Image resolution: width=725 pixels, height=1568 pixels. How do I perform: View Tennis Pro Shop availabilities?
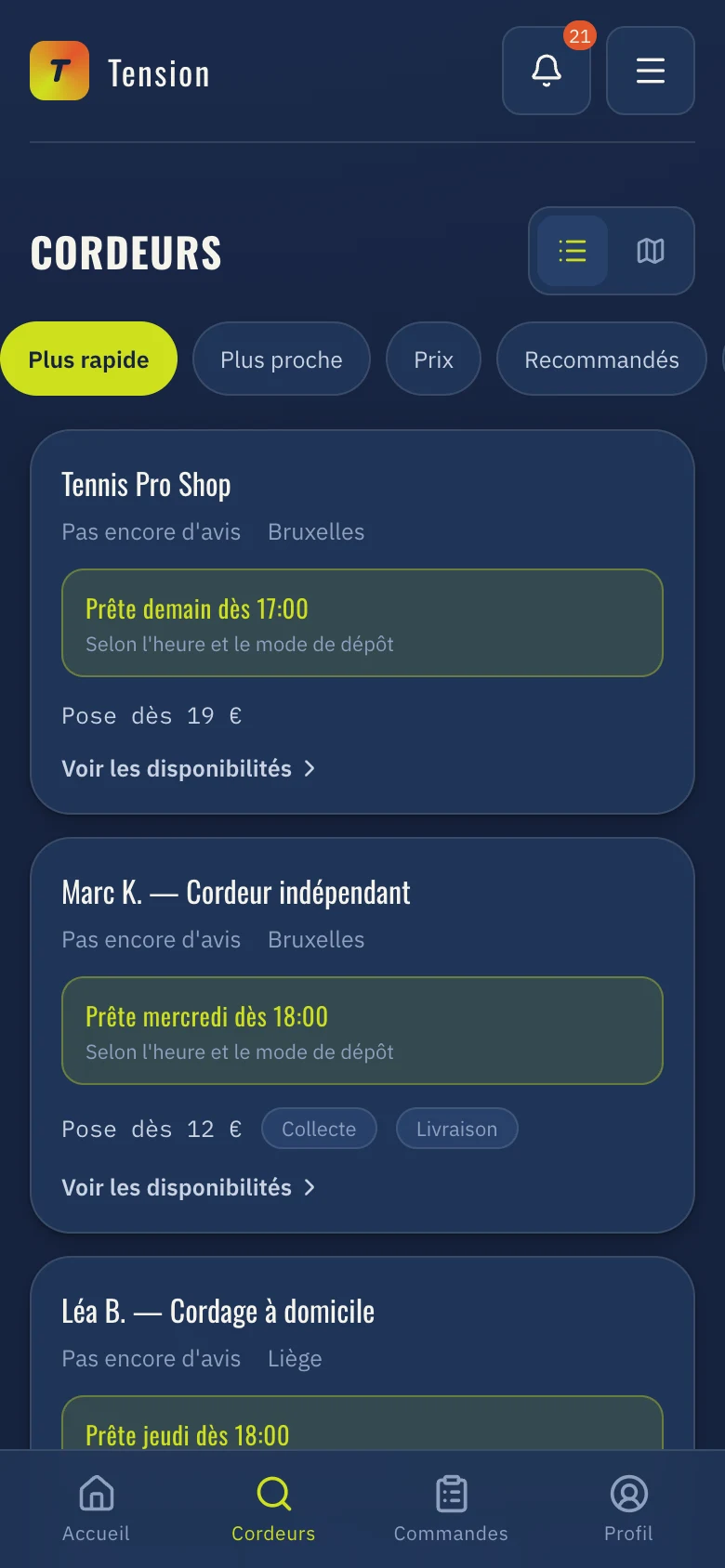click(189, 768)
